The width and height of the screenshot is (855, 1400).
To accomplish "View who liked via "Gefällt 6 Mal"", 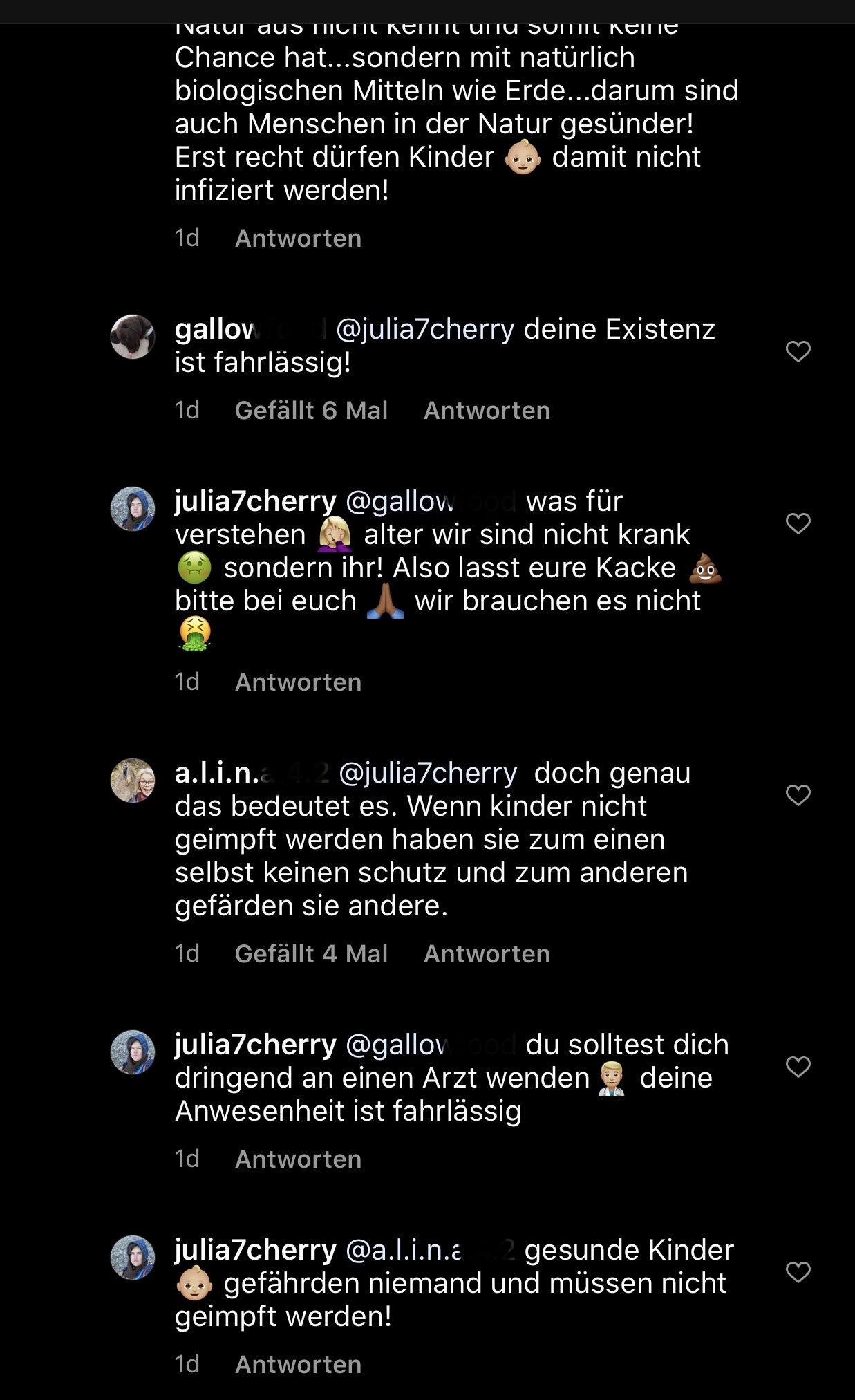I will 311,411.
